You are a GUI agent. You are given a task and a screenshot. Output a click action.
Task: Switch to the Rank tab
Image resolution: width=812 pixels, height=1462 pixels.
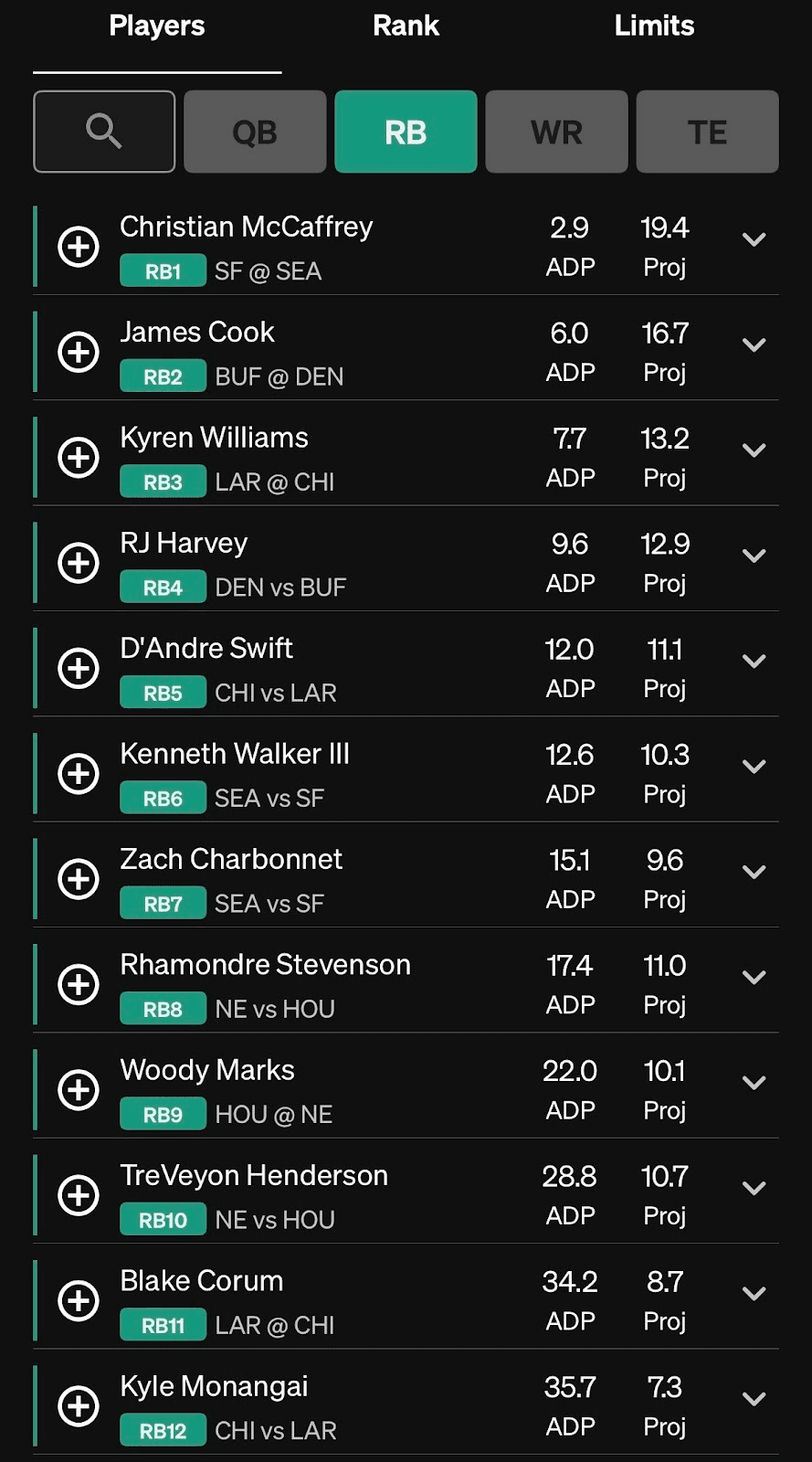coord(406,26)
